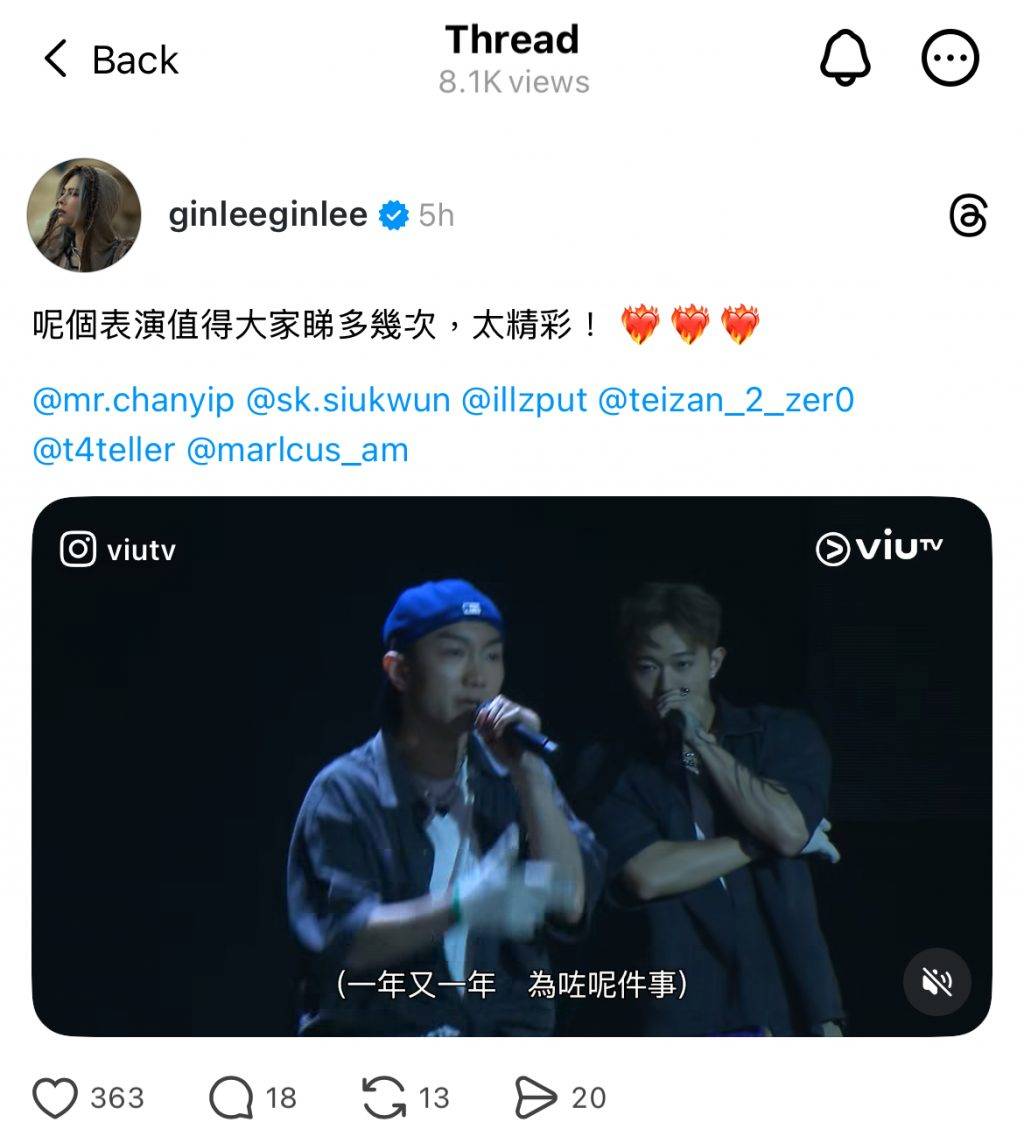Open the viutv Instagram source label
The image size is (1024, 1136).
[118, 550]
